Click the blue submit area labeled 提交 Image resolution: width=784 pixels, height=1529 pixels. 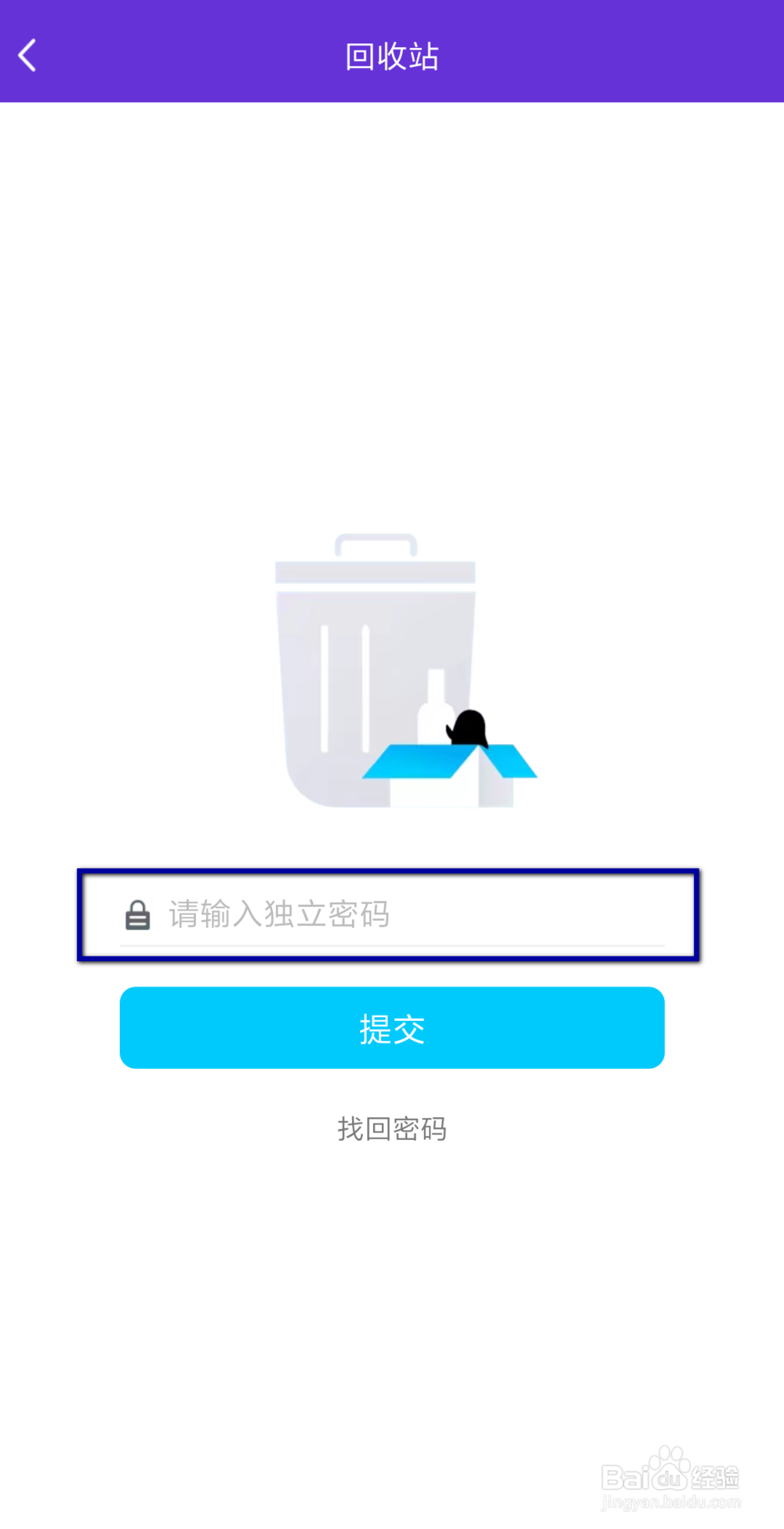[391, 1028]
